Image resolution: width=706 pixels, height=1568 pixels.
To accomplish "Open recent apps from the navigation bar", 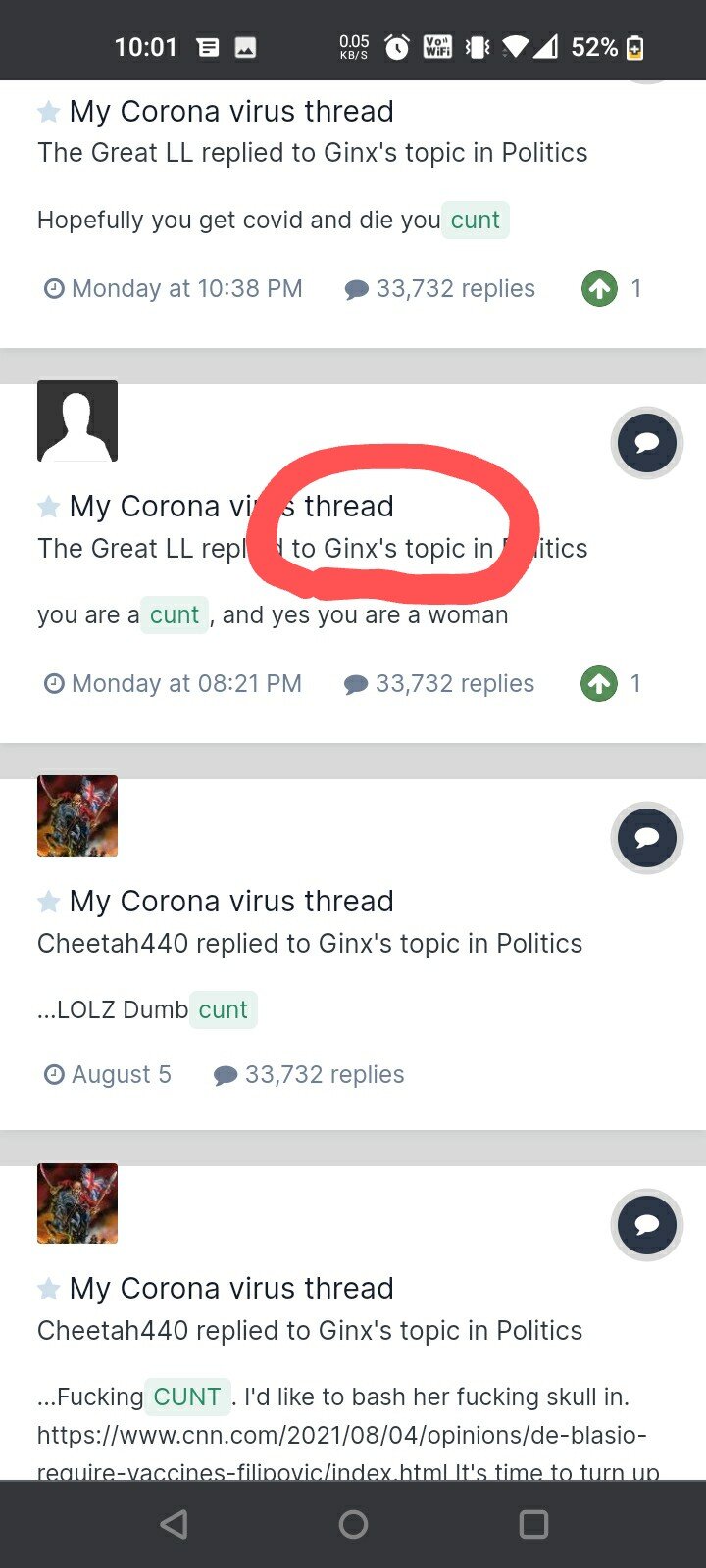I will pos(533,1524).
